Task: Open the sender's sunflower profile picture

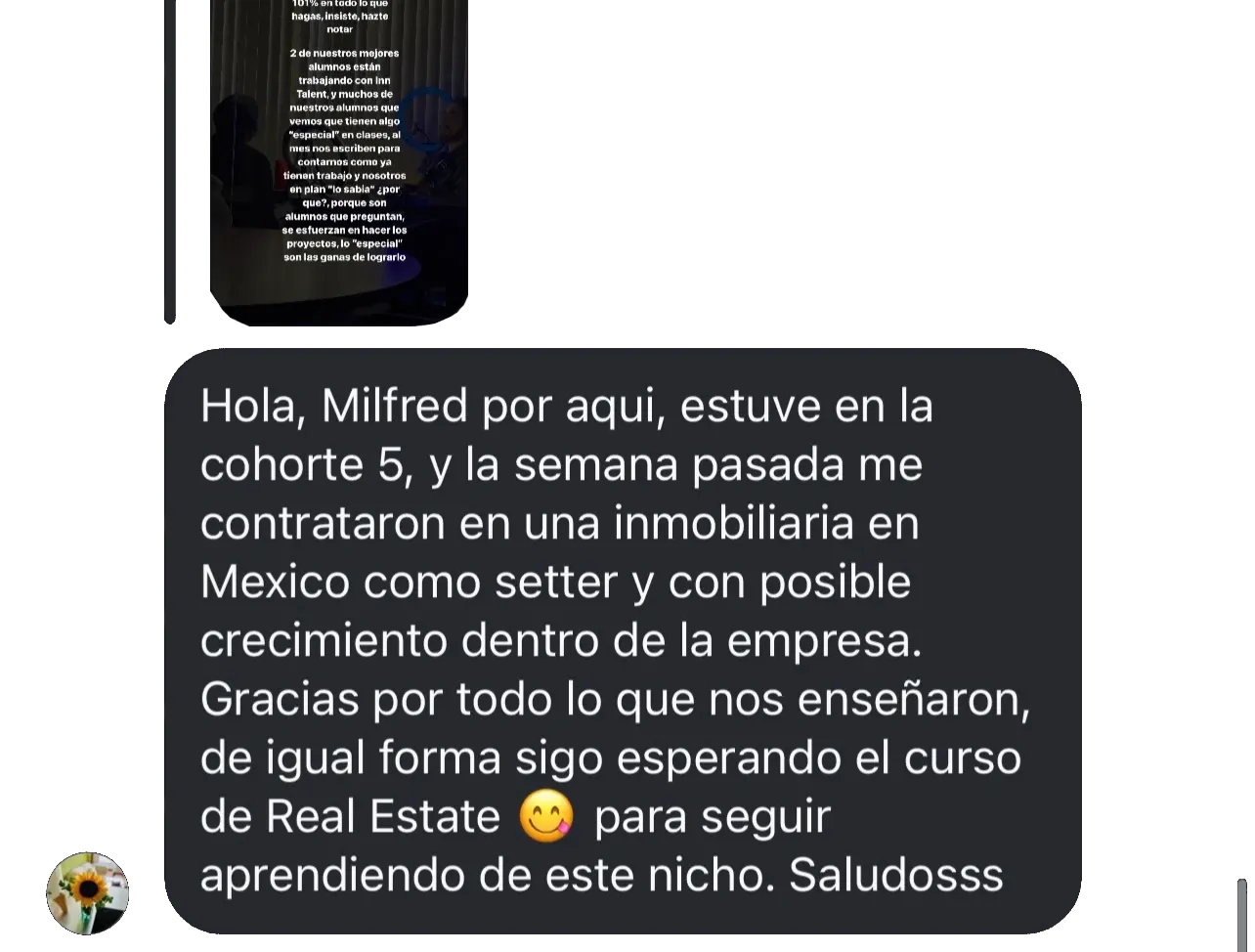Action: tap(89, 893)
